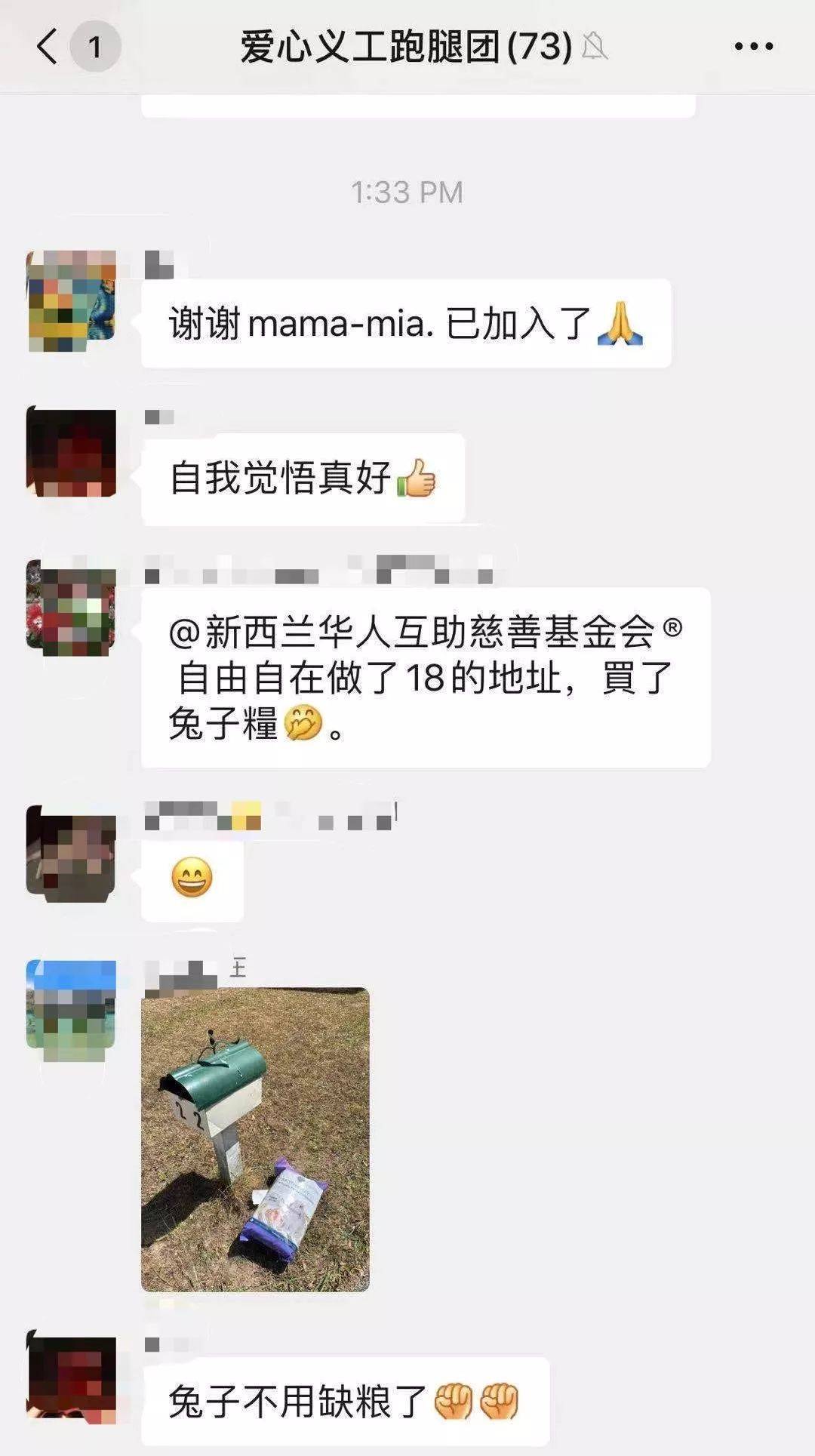Tap avatar of the 谢谢 mama-mia message sender
Screen dimensions: 815x1456
tap(72, 300)
